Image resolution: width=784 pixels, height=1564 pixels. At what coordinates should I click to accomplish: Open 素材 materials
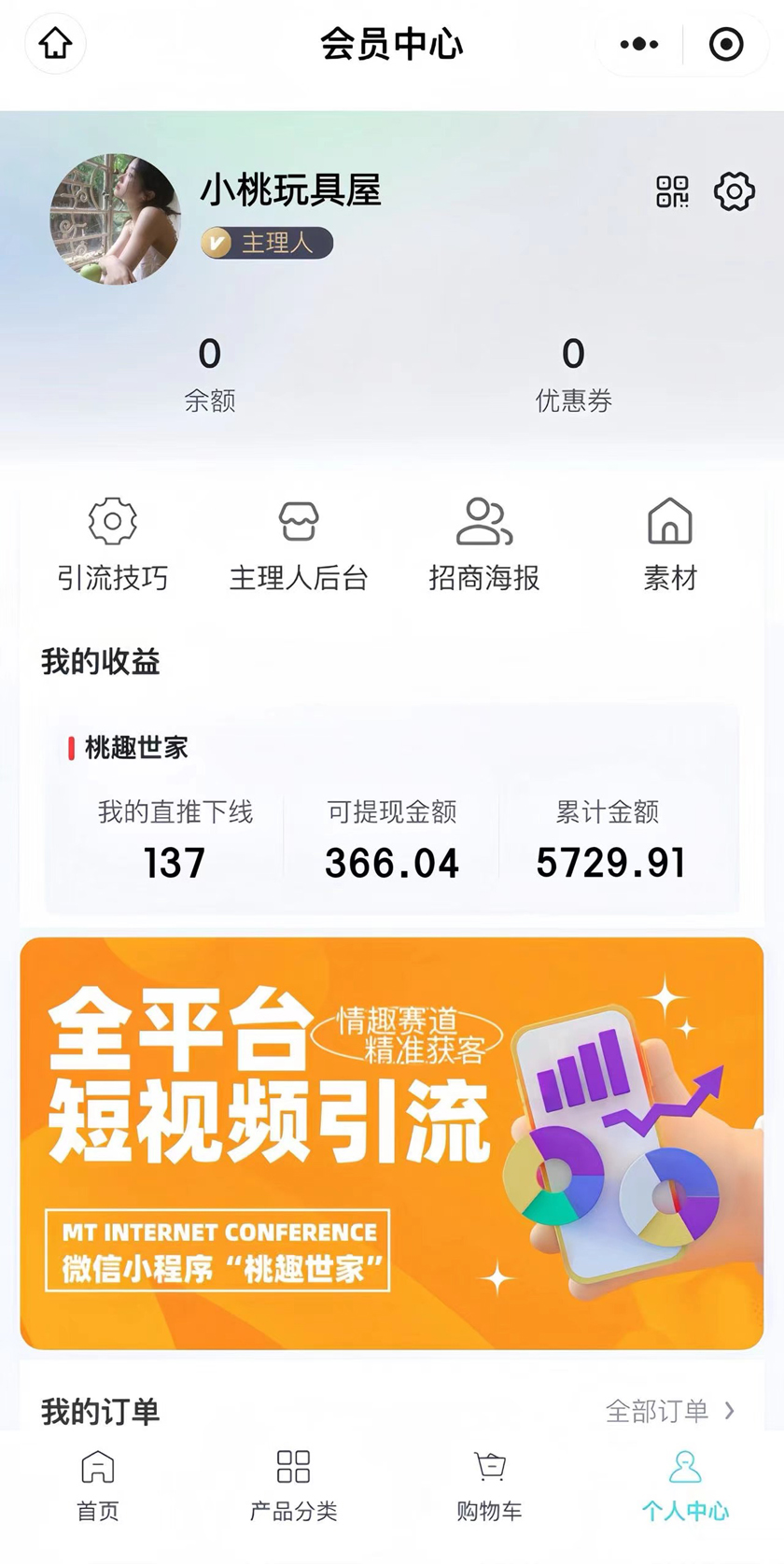pyautogui.click(x=670, y=544)
